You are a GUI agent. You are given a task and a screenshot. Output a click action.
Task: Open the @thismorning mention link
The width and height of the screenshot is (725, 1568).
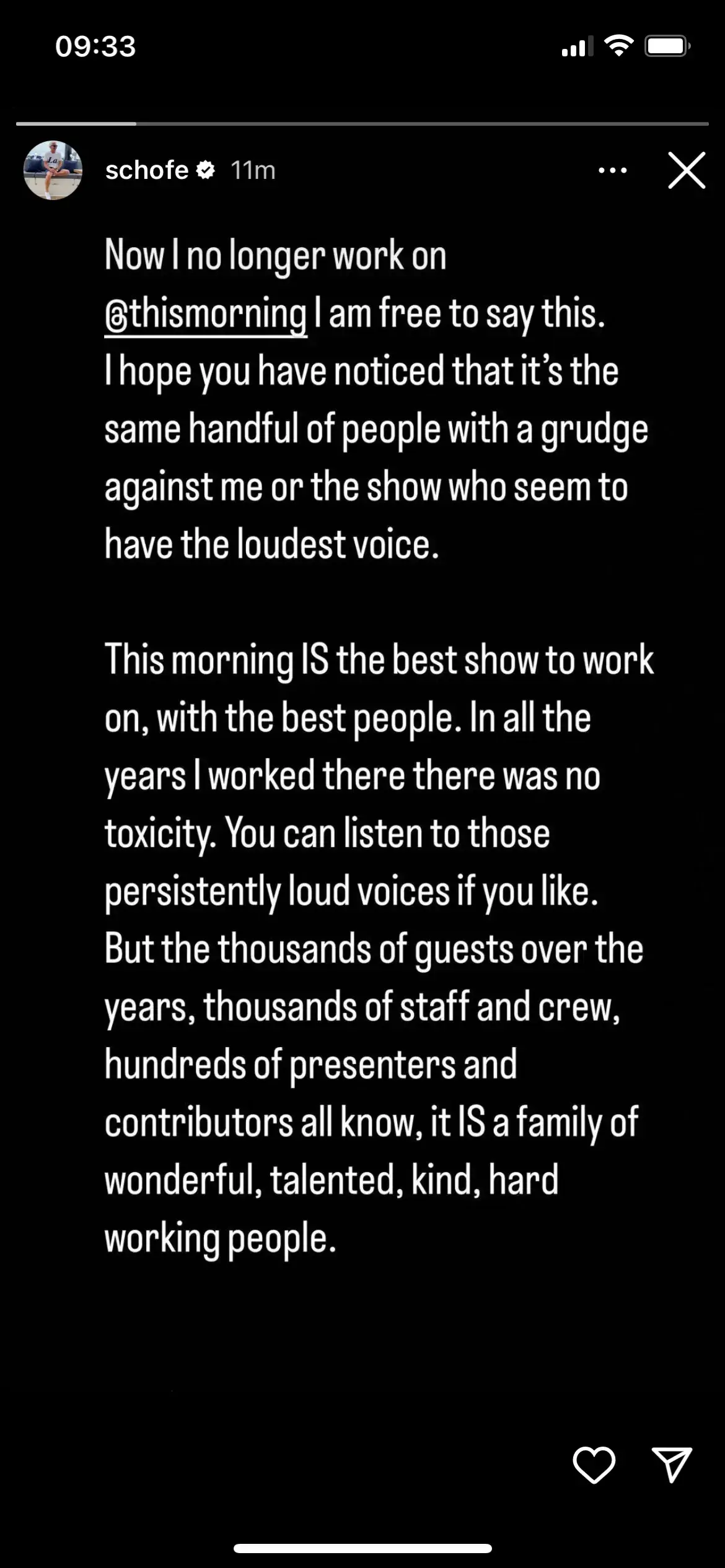(206, 315)
